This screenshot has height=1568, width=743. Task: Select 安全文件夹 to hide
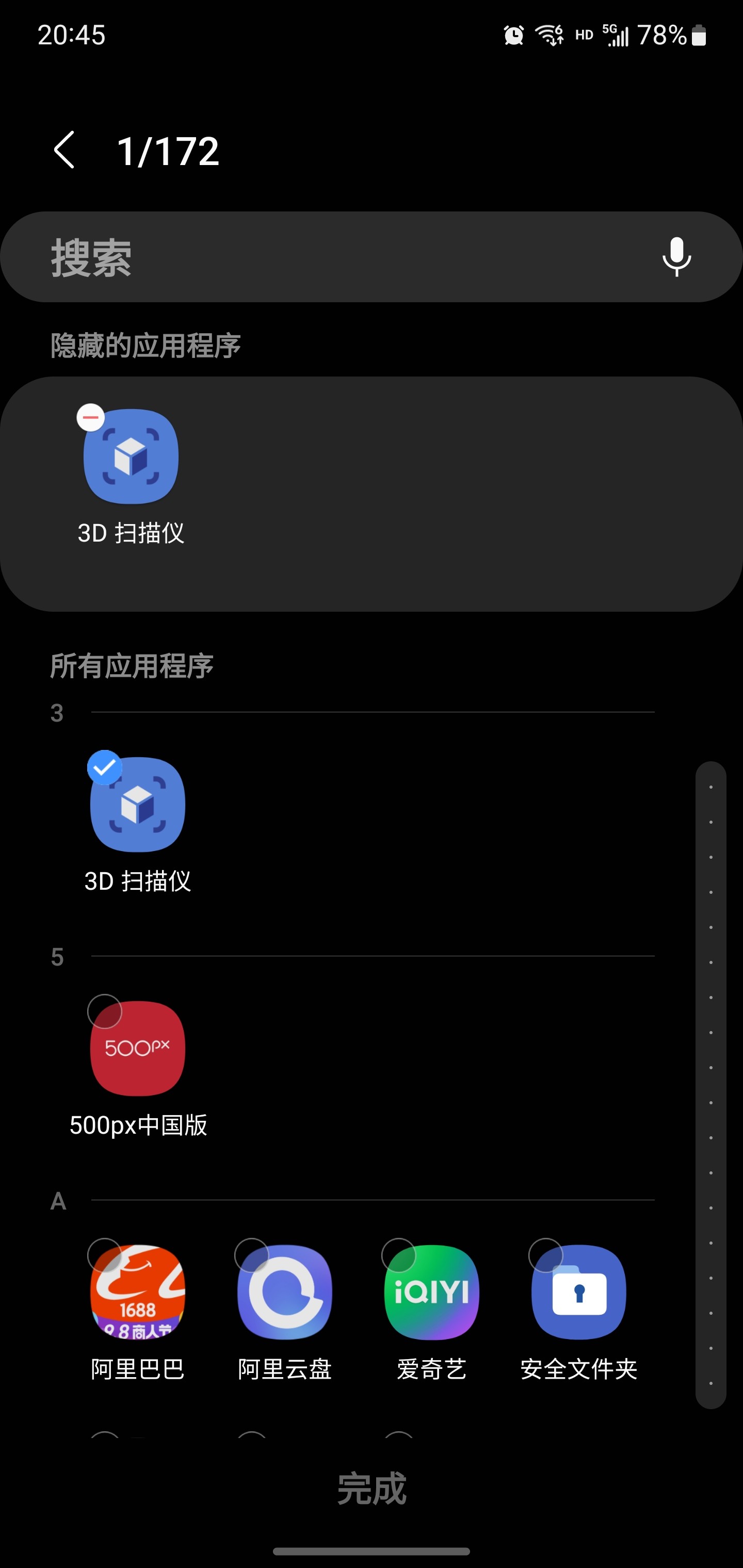point(578,1292)
